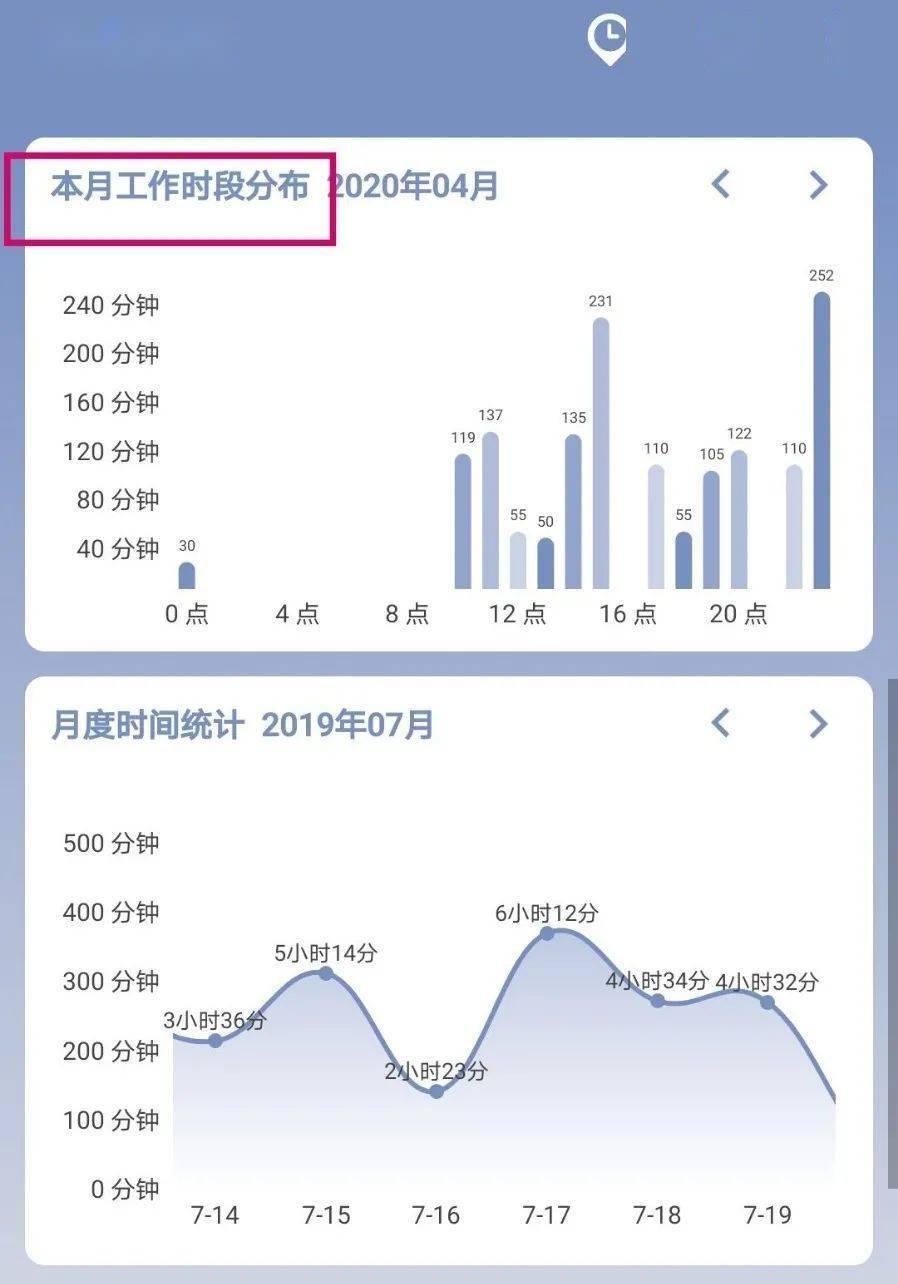Show next month in 月度时间统计
Image resolution: width=898 pixels, height=1284 pixels.
coord(818,723)
